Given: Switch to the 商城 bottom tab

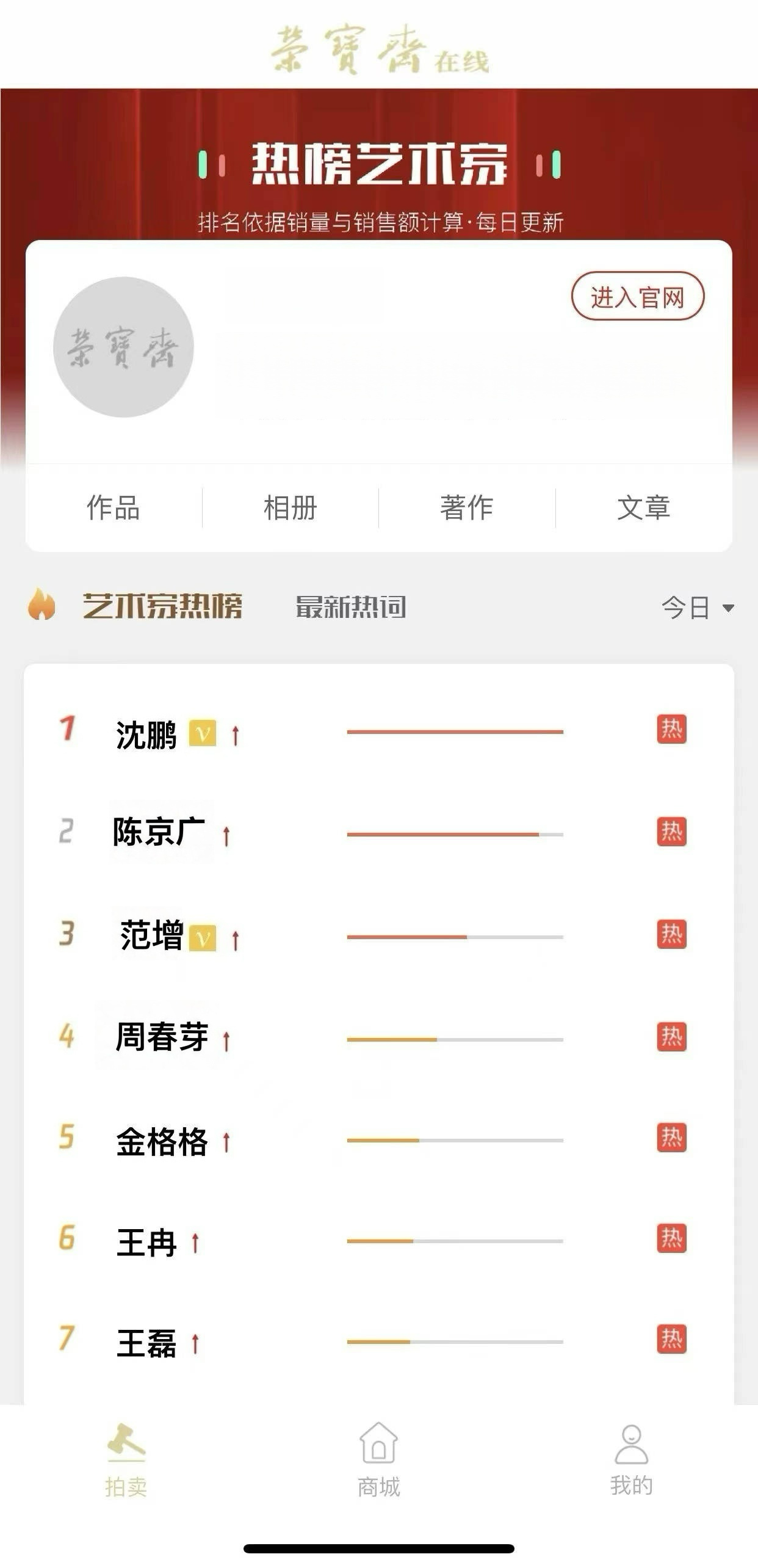Looking at the screenshot, I should (378, 1459).
